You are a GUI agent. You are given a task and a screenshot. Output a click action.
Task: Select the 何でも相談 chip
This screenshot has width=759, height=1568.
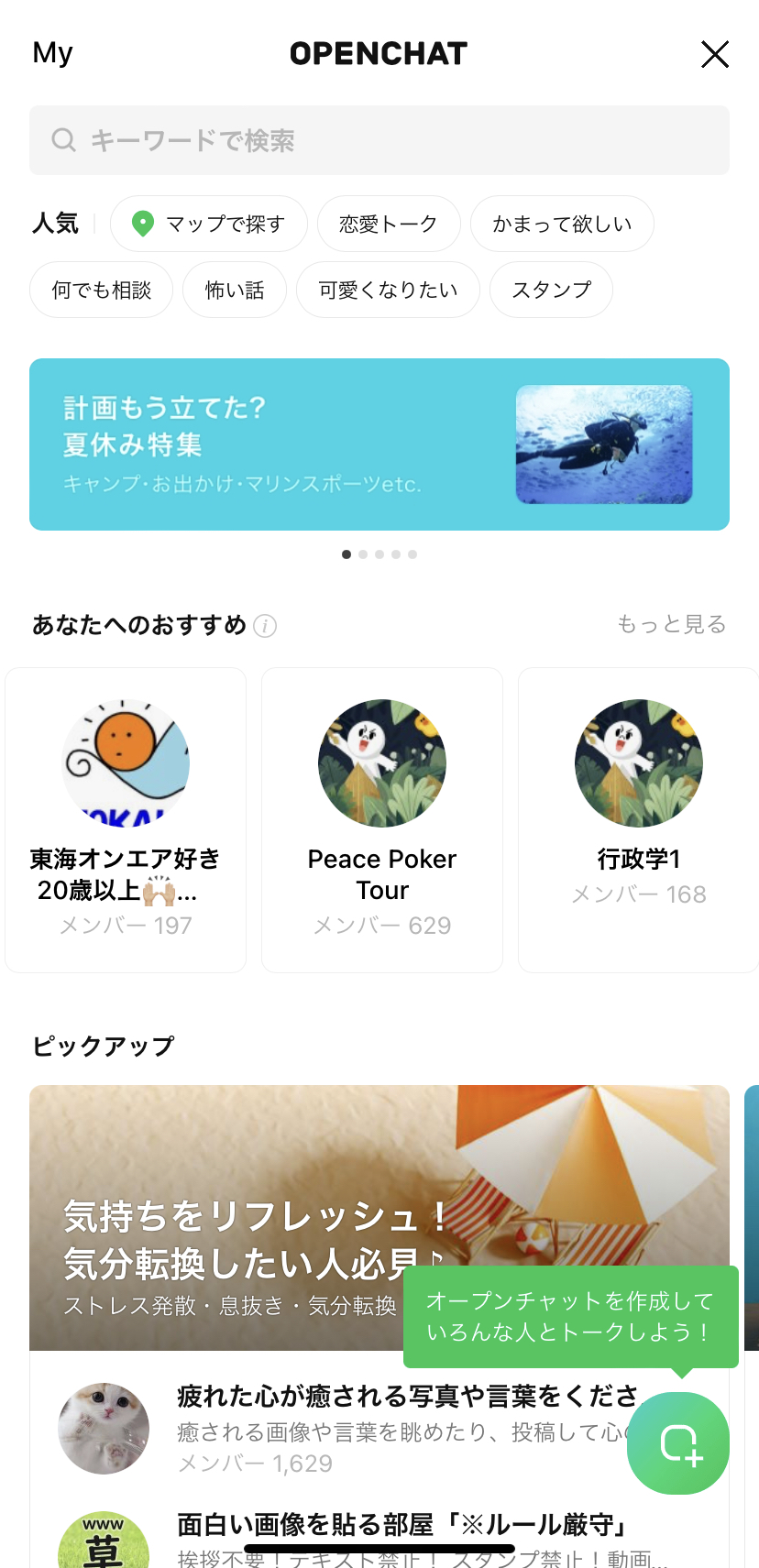101,290
